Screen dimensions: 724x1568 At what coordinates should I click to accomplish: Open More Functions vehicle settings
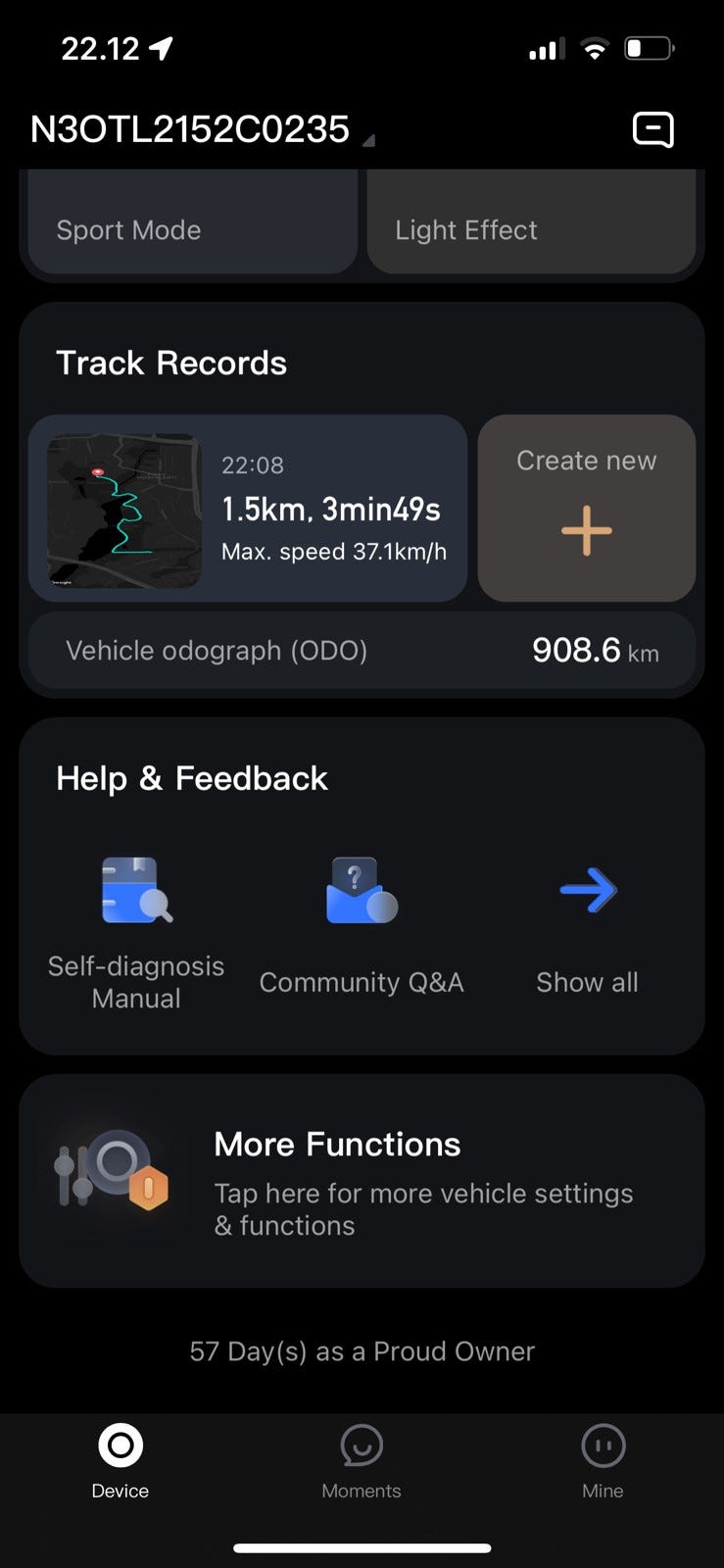coord(362,1181)
